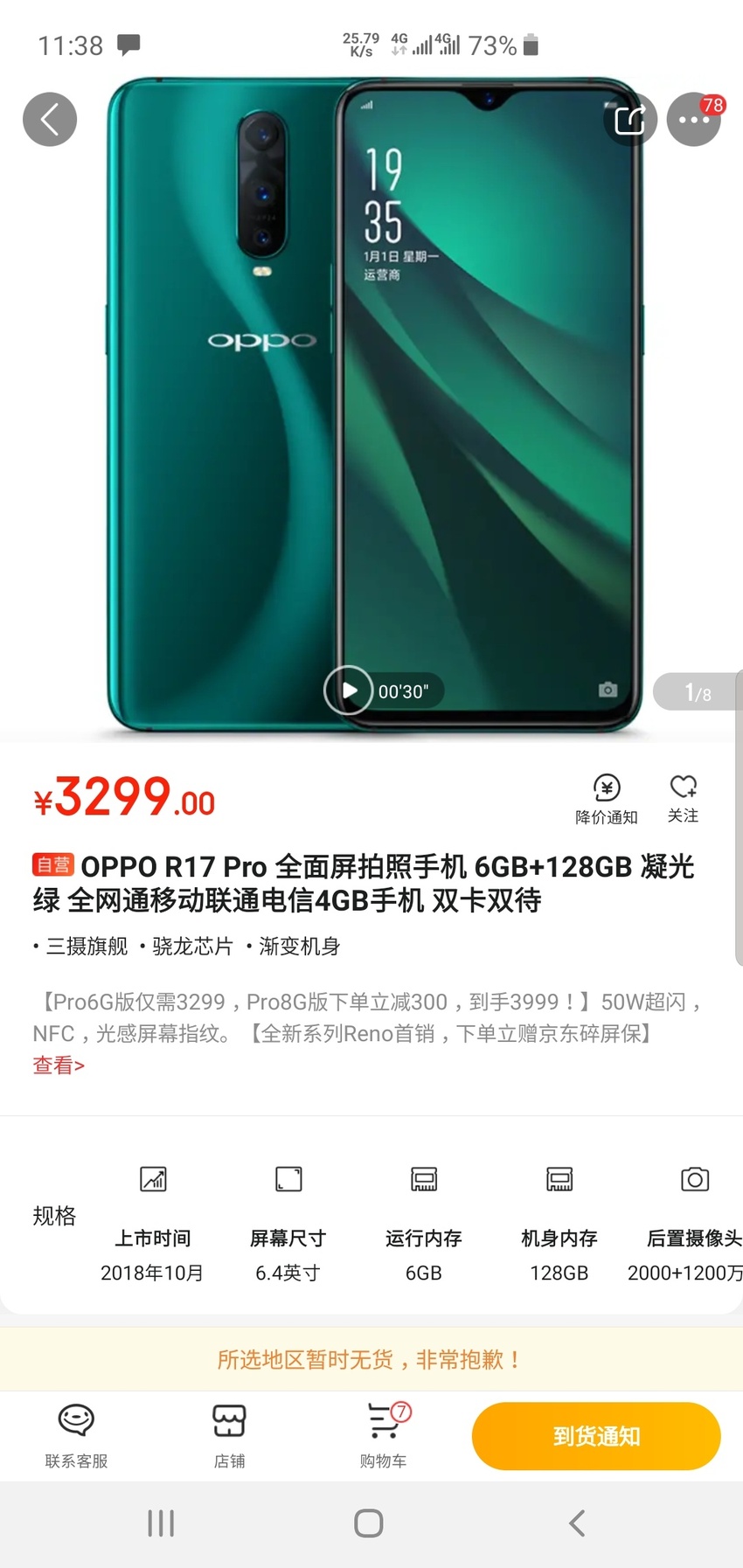Tap 降价通知 price drop alert
This screenshot has width=743, height=1568.
[607, 799]
